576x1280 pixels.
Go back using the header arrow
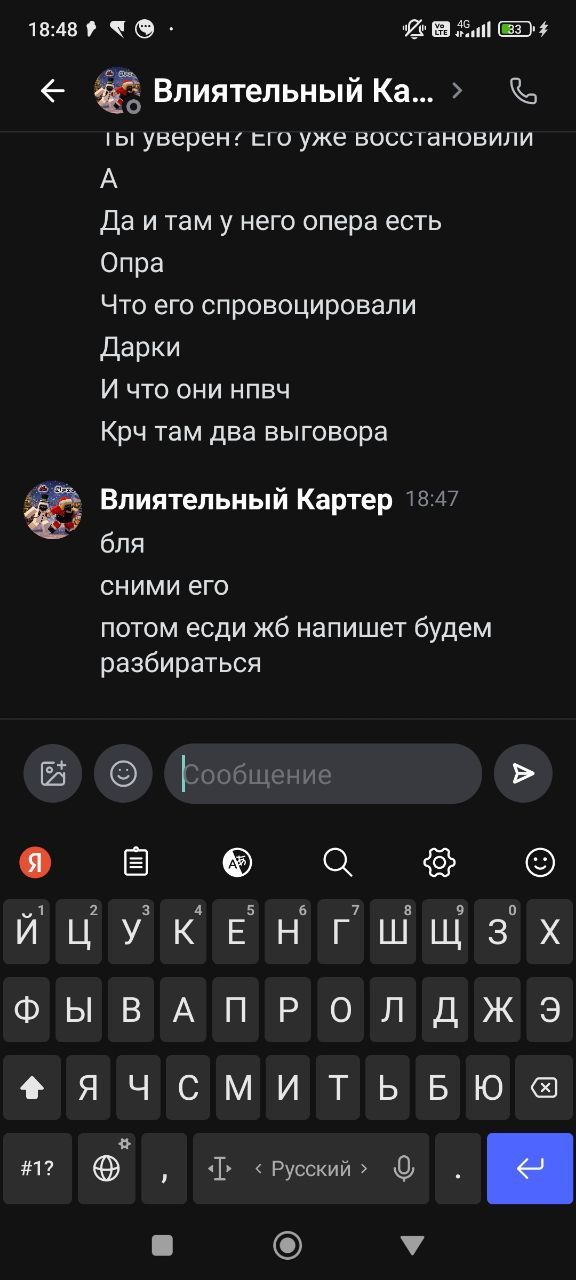[52, 91]
